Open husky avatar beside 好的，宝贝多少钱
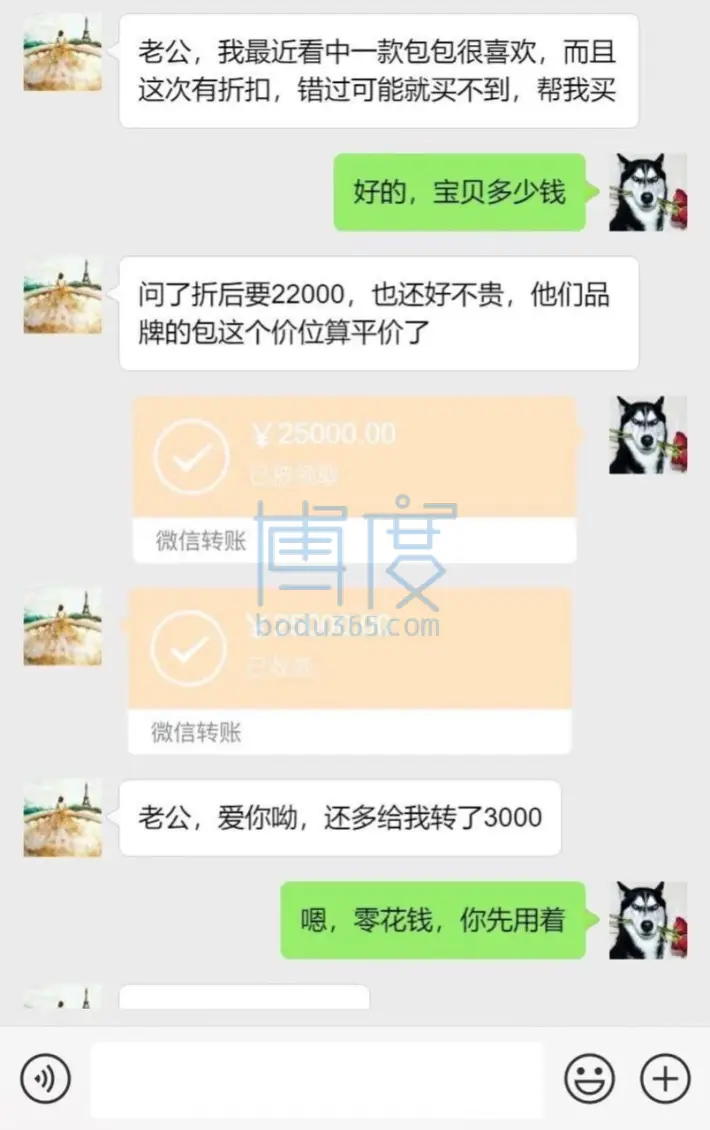 (648, 192)
